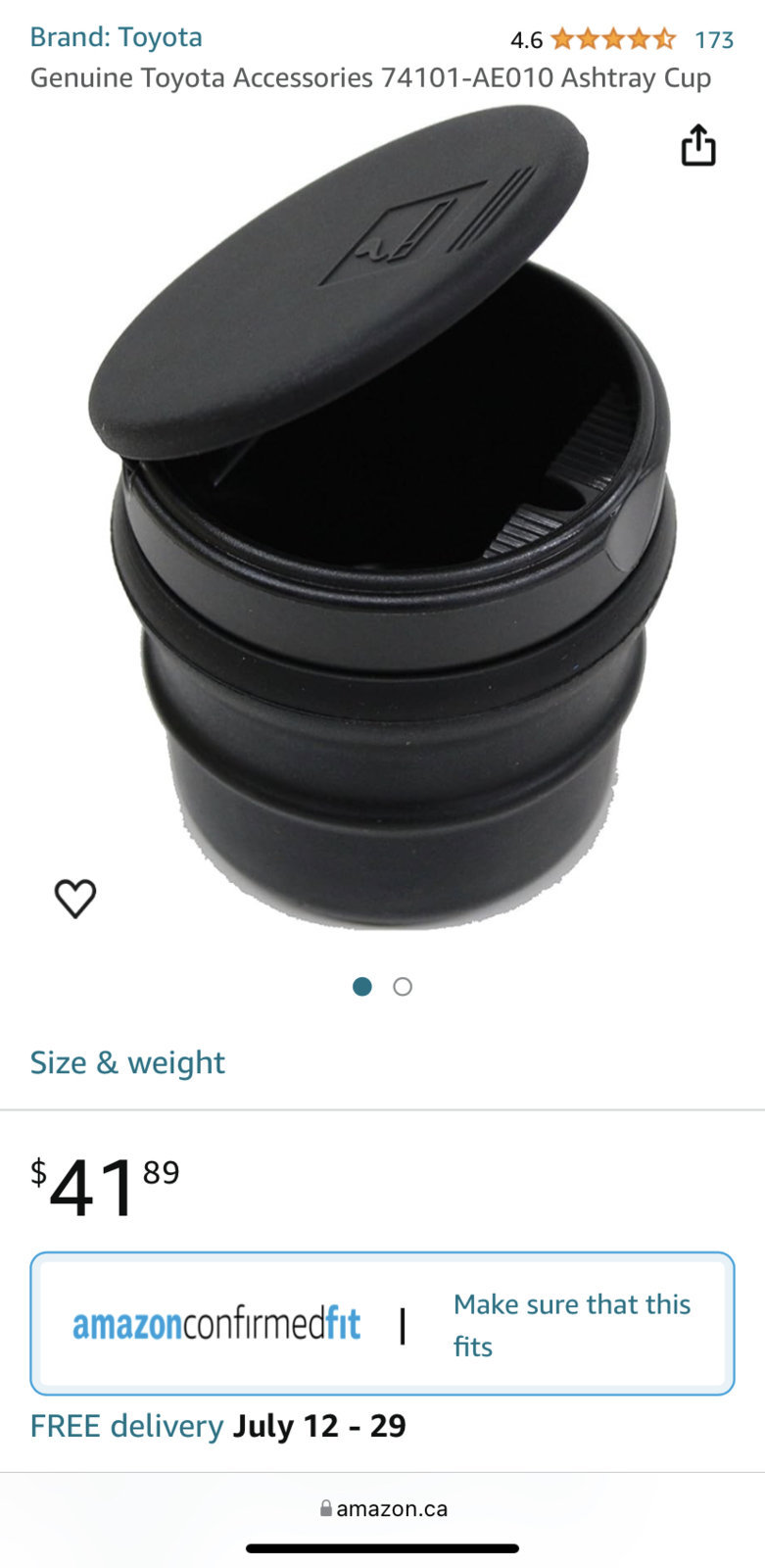Open the 173 customer ratings
Viewport: 765px width, 1568px height.
point(714,40)
